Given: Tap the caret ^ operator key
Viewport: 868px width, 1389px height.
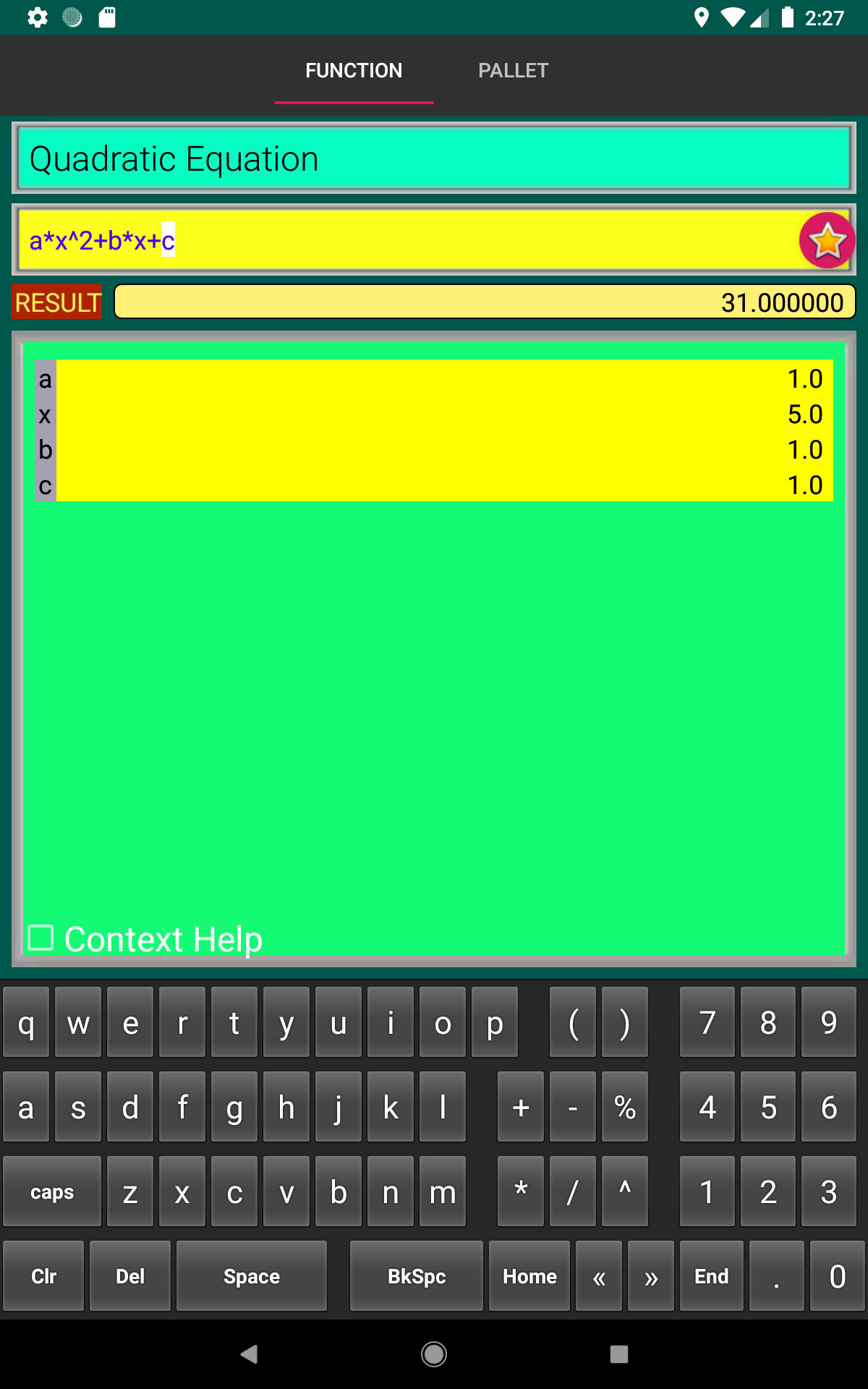Looking at the screenshot, I should (625, 1192).
